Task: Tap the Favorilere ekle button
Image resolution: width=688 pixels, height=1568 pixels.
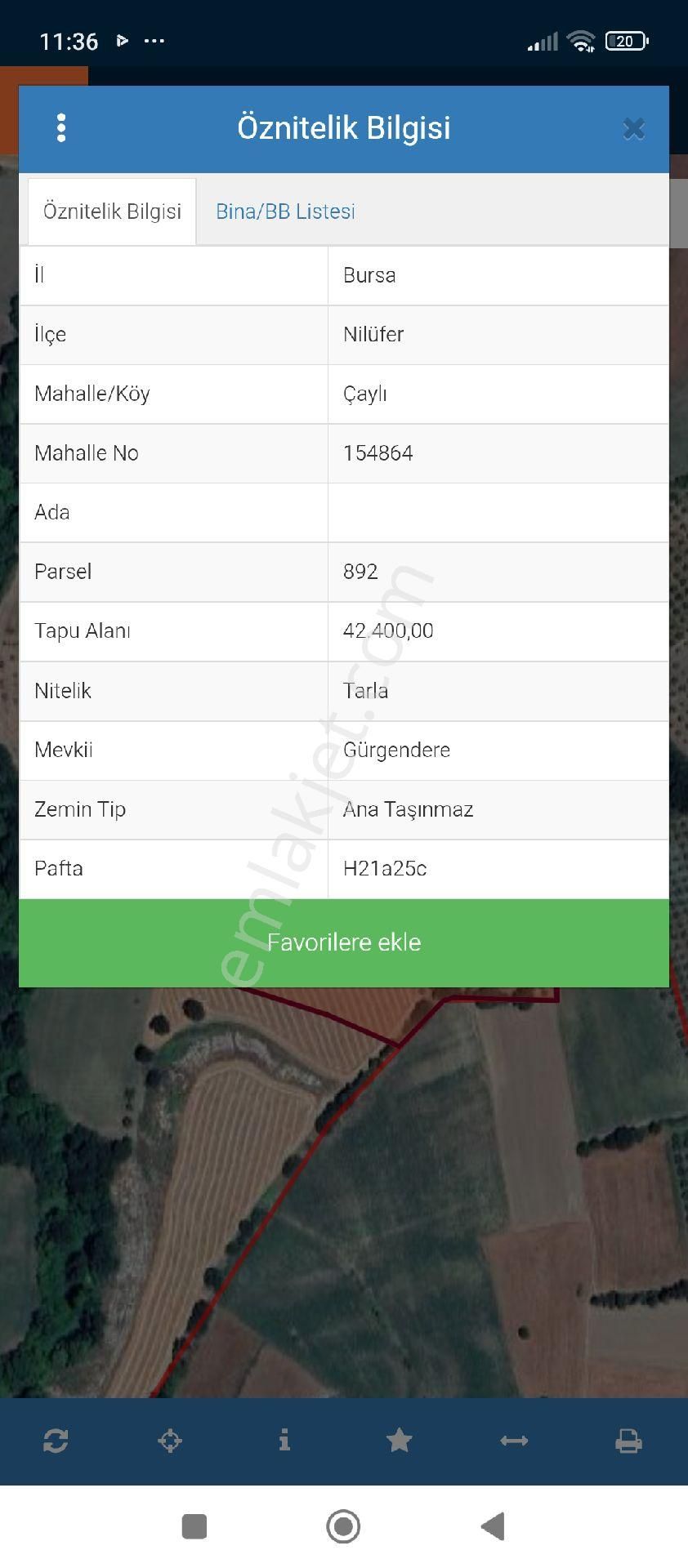Action: (344, 942)
